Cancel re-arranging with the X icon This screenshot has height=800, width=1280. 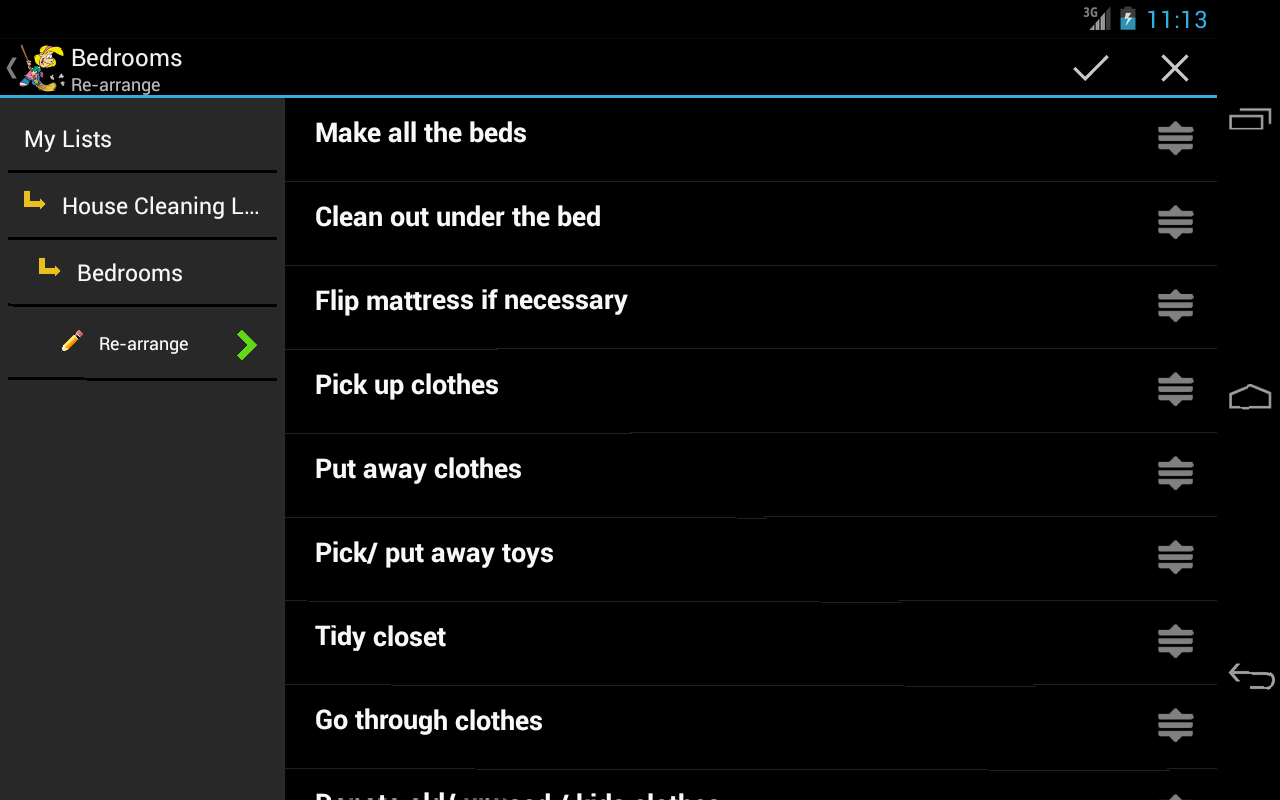point(1174,68)
